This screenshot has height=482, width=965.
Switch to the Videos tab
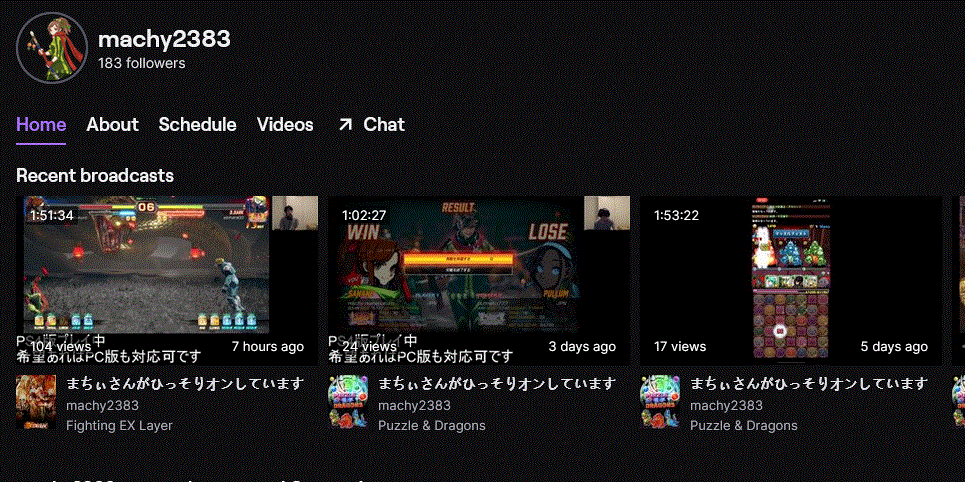[285, 125]
